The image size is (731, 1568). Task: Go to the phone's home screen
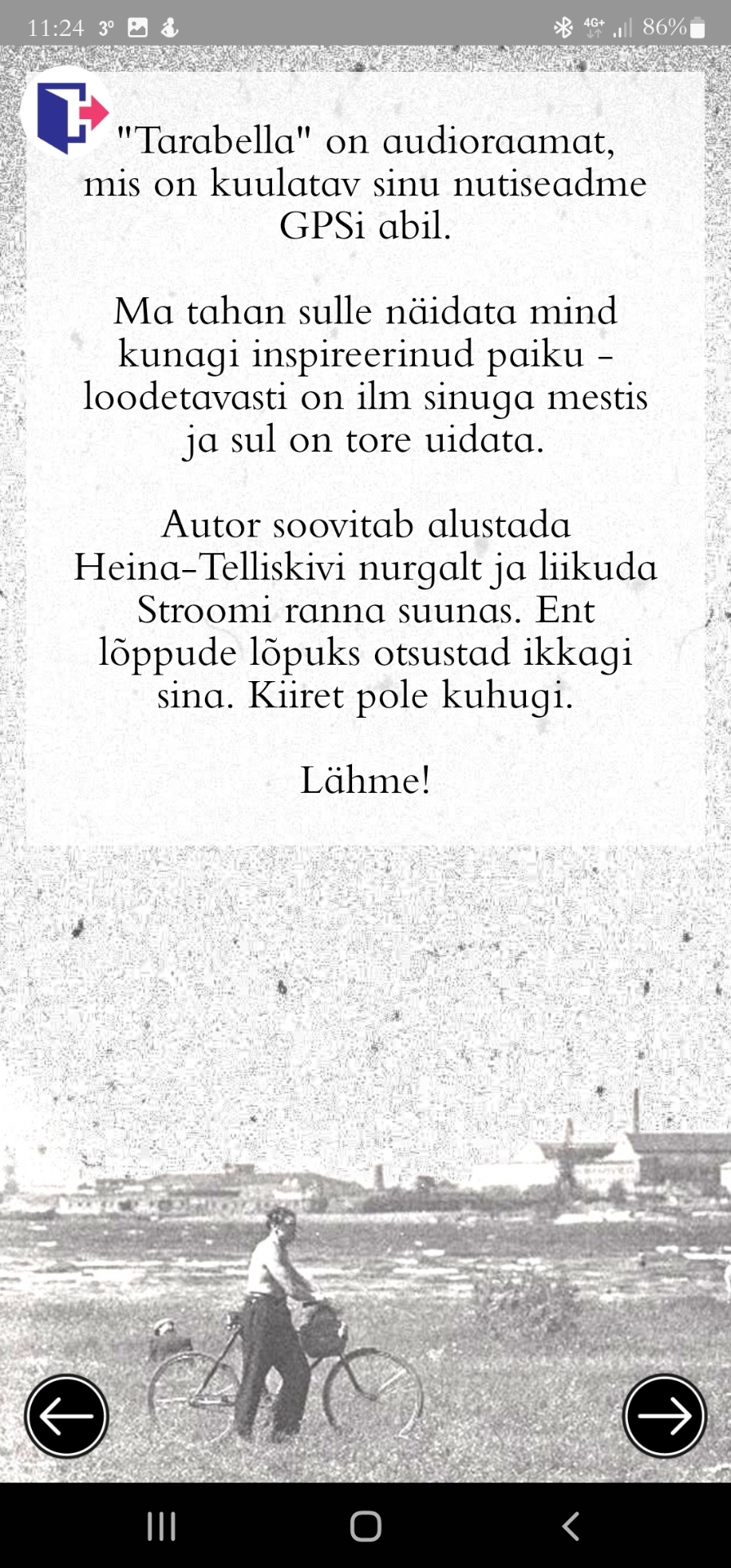pos(365,1526)
